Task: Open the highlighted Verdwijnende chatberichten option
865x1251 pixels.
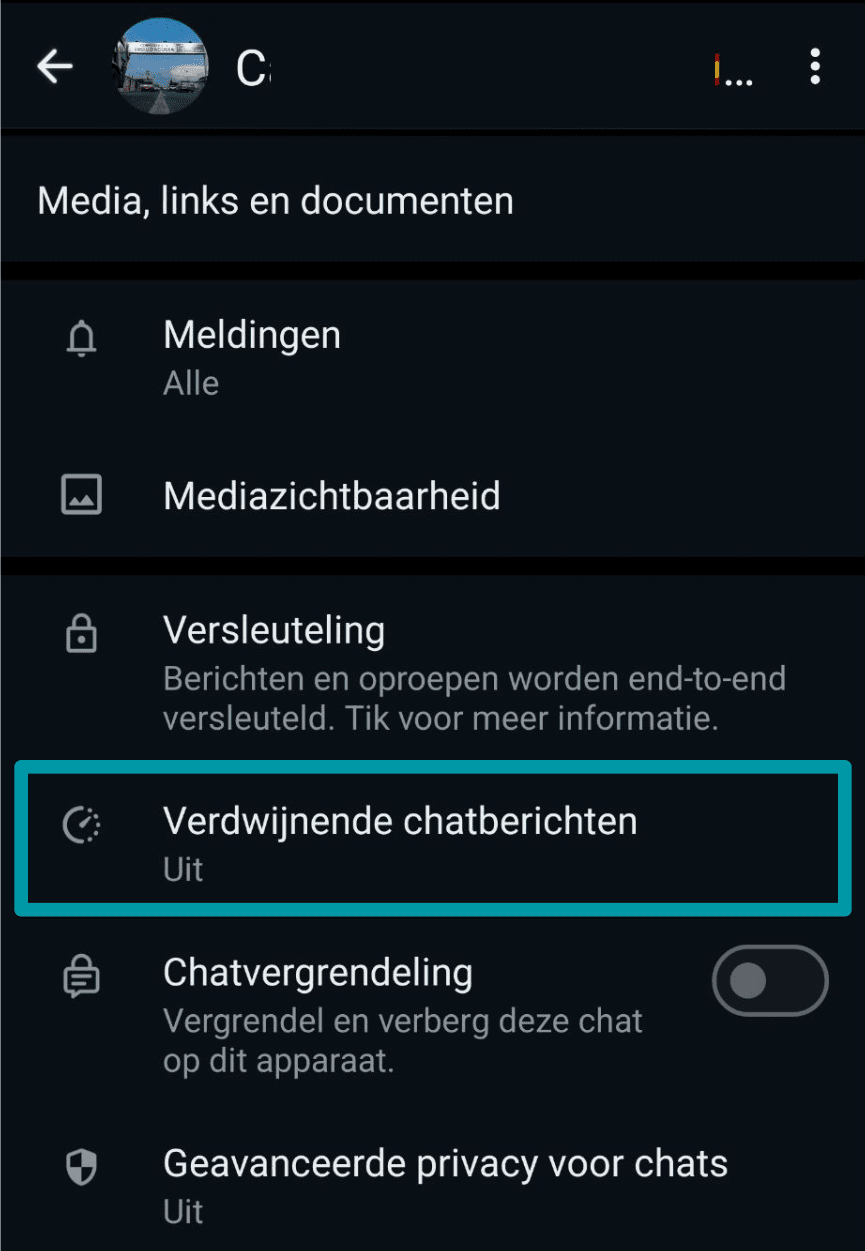Action: tap(400, 821)
